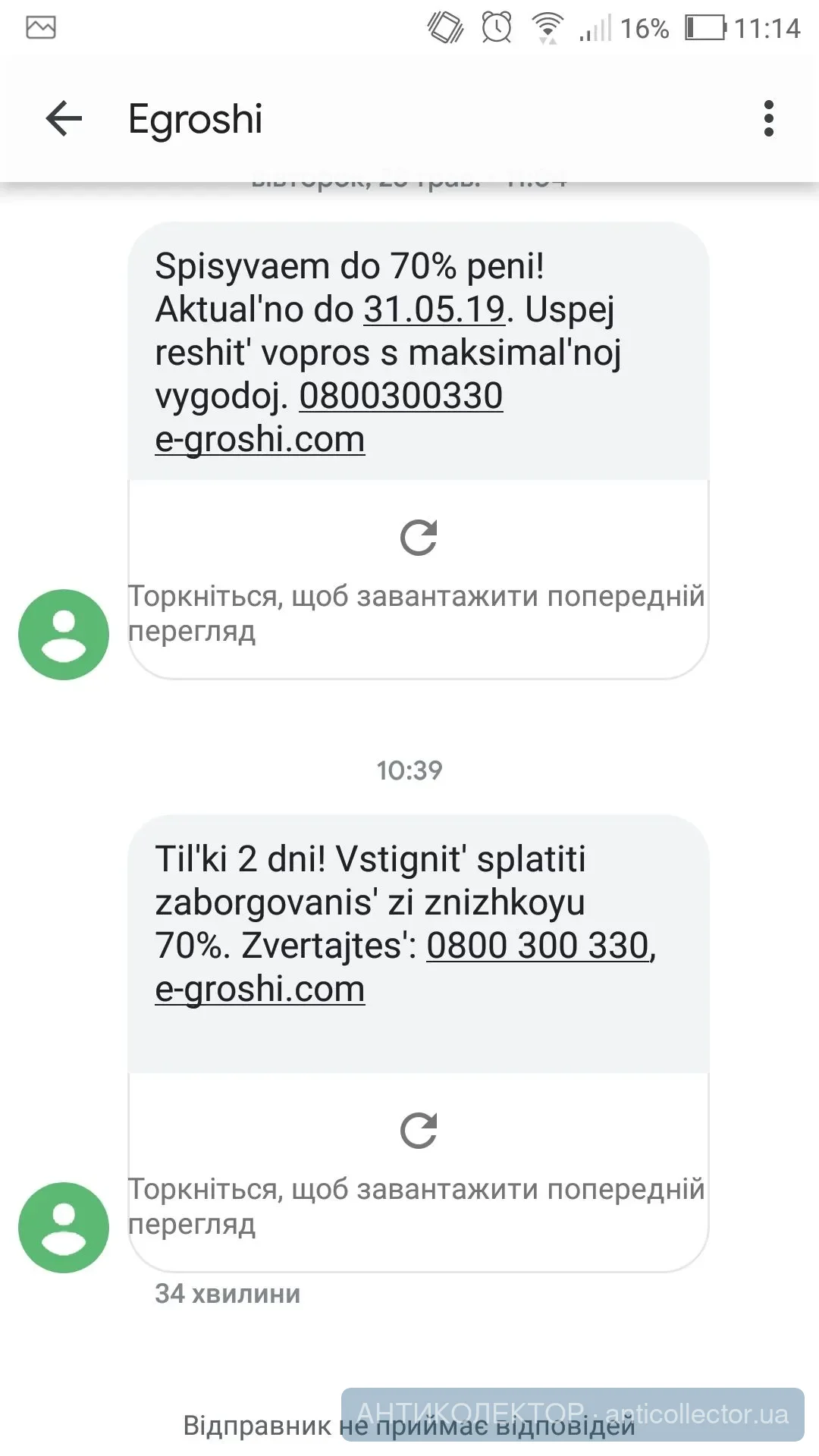The height and width of the screenshot is (1456, 819).
Task: Tap the 31.05.19 date link
Action: pyautogui.click(x=434, y=309)
